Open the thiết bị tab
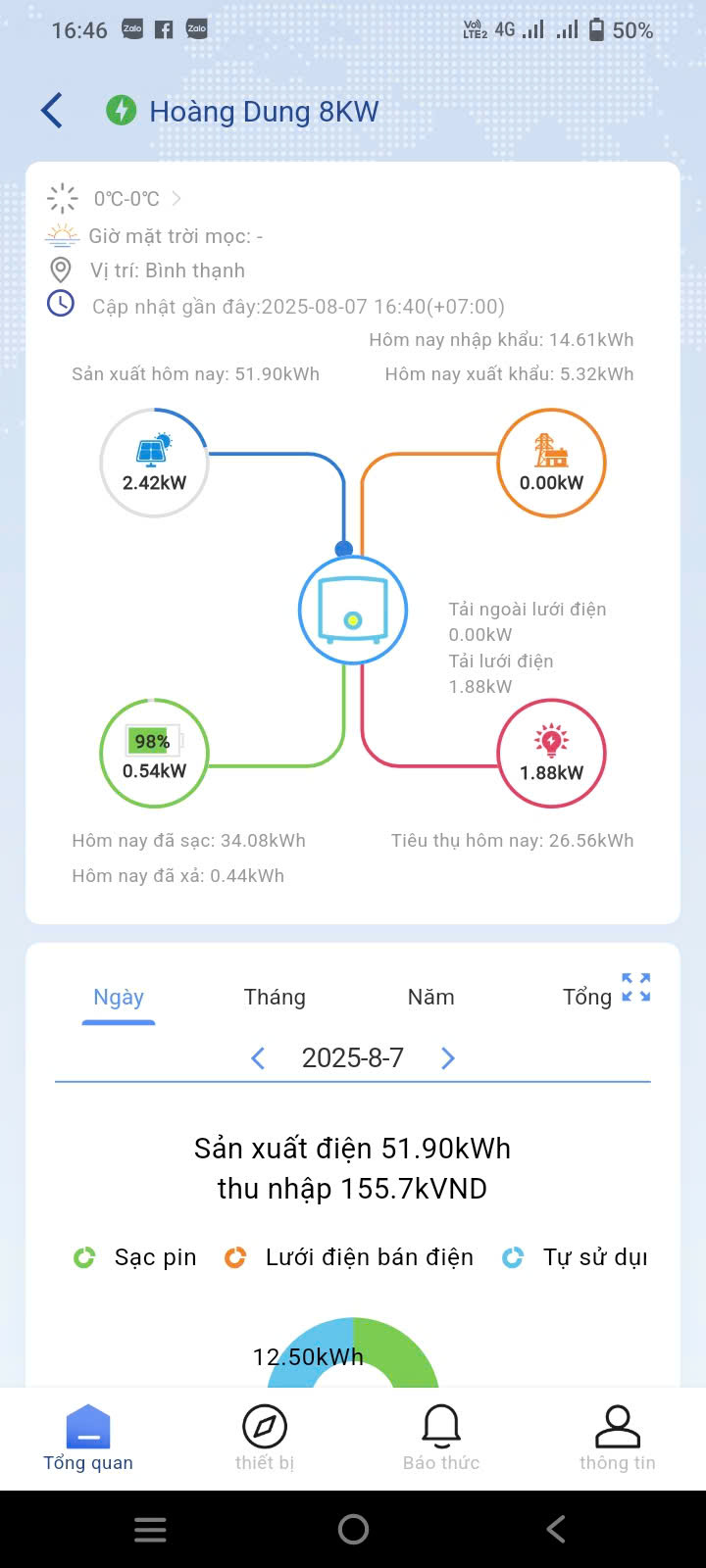Screen dimensions: 706x1568 [265, 1438]
